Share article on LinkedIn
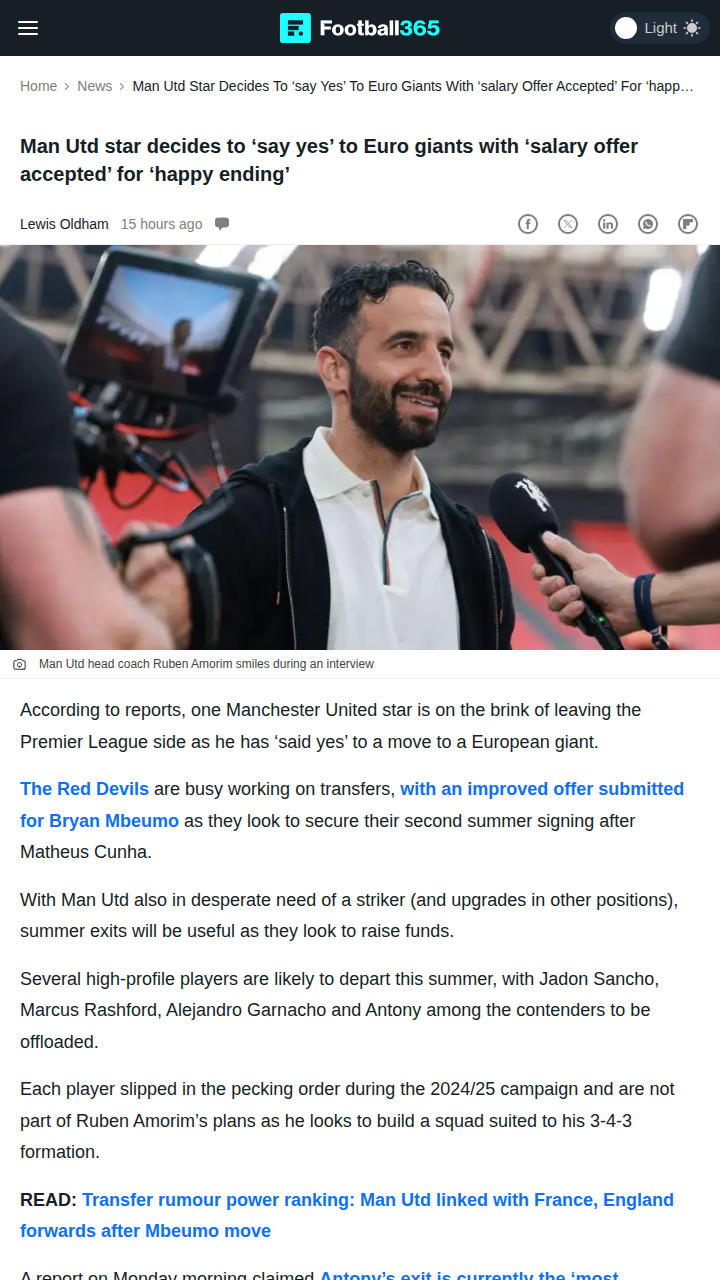This screenshot has width=720, height=1280. pos(608,224)
